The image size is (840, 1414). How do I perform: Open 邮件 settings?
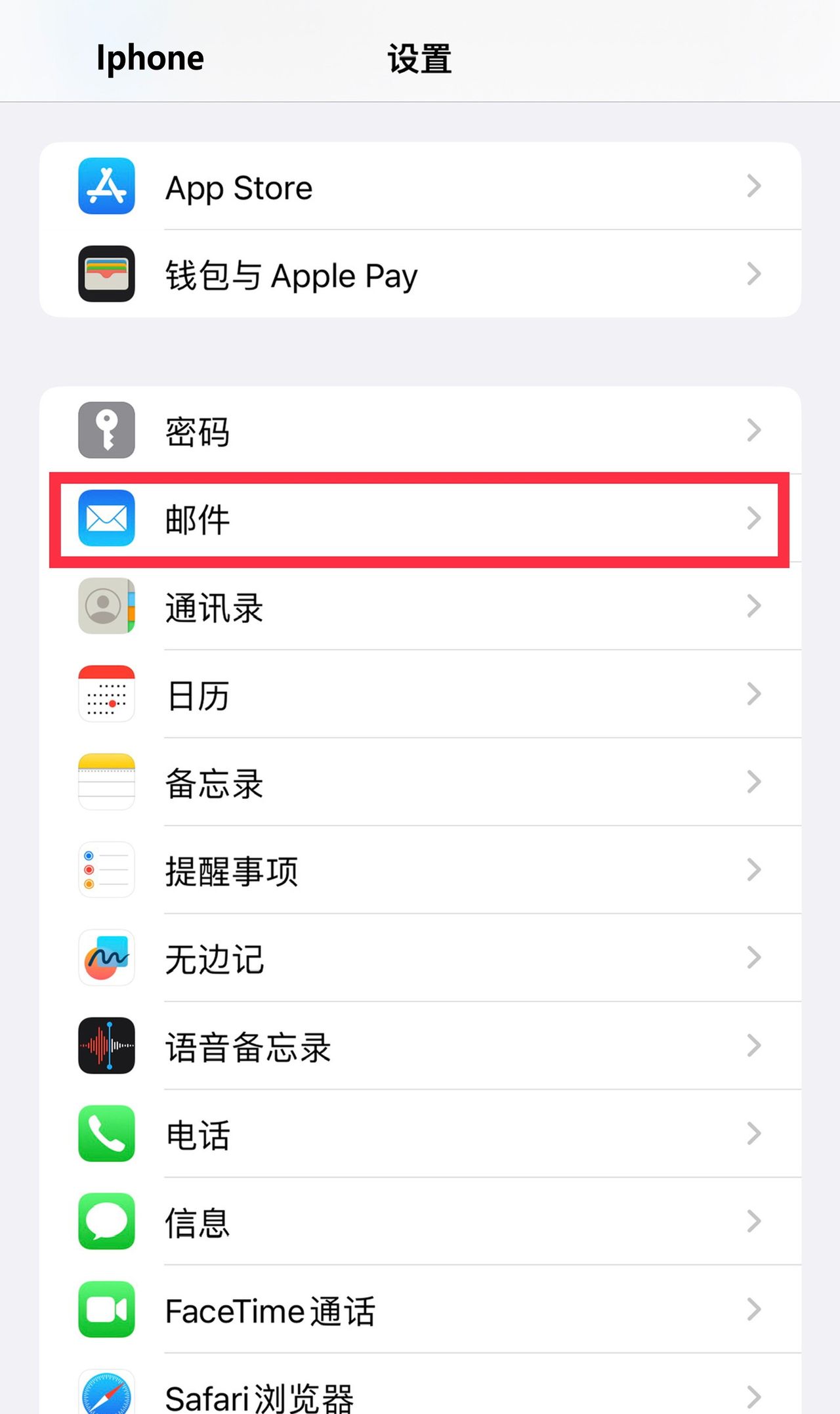point(420,519)
